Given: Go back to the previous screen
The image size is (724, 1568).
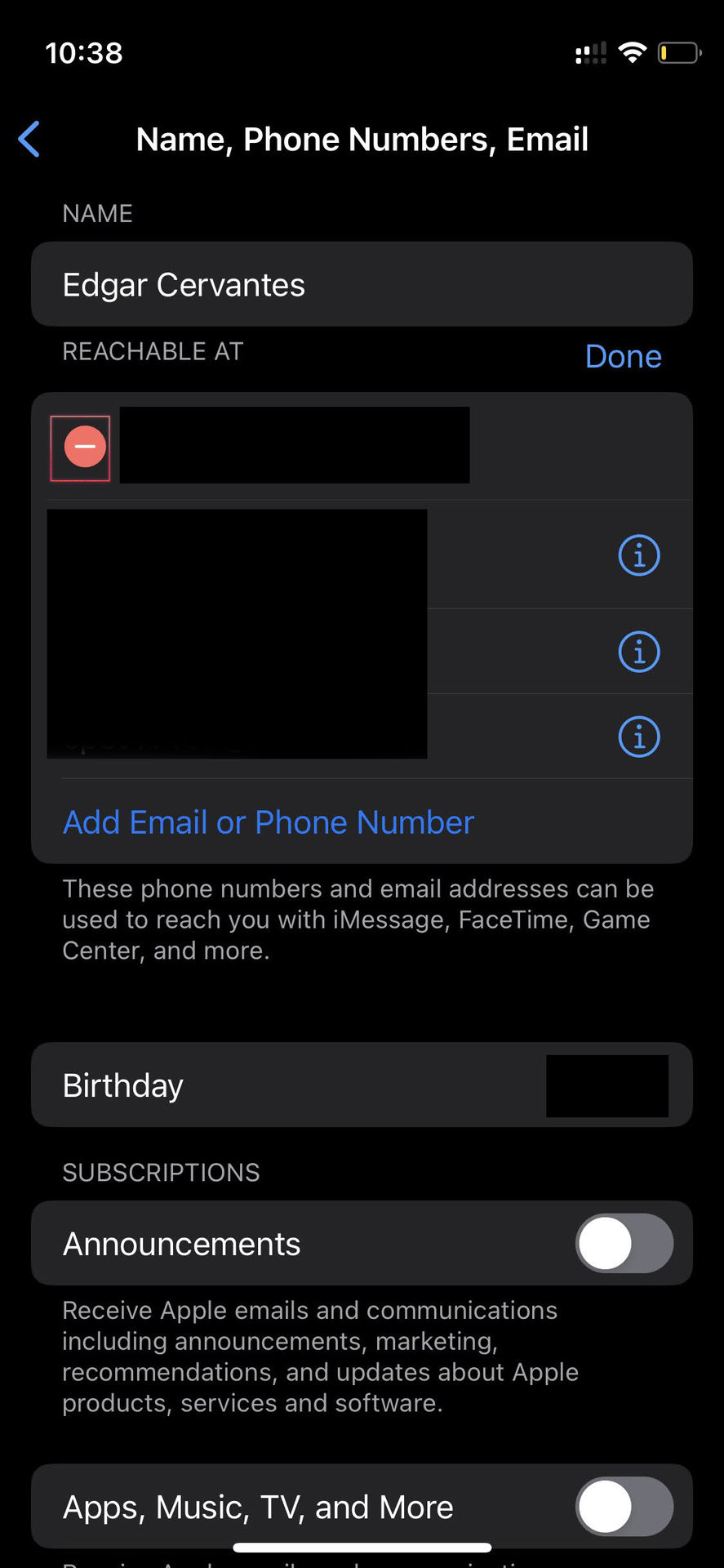Looking at the screenshot, I should tap(29, 139).
